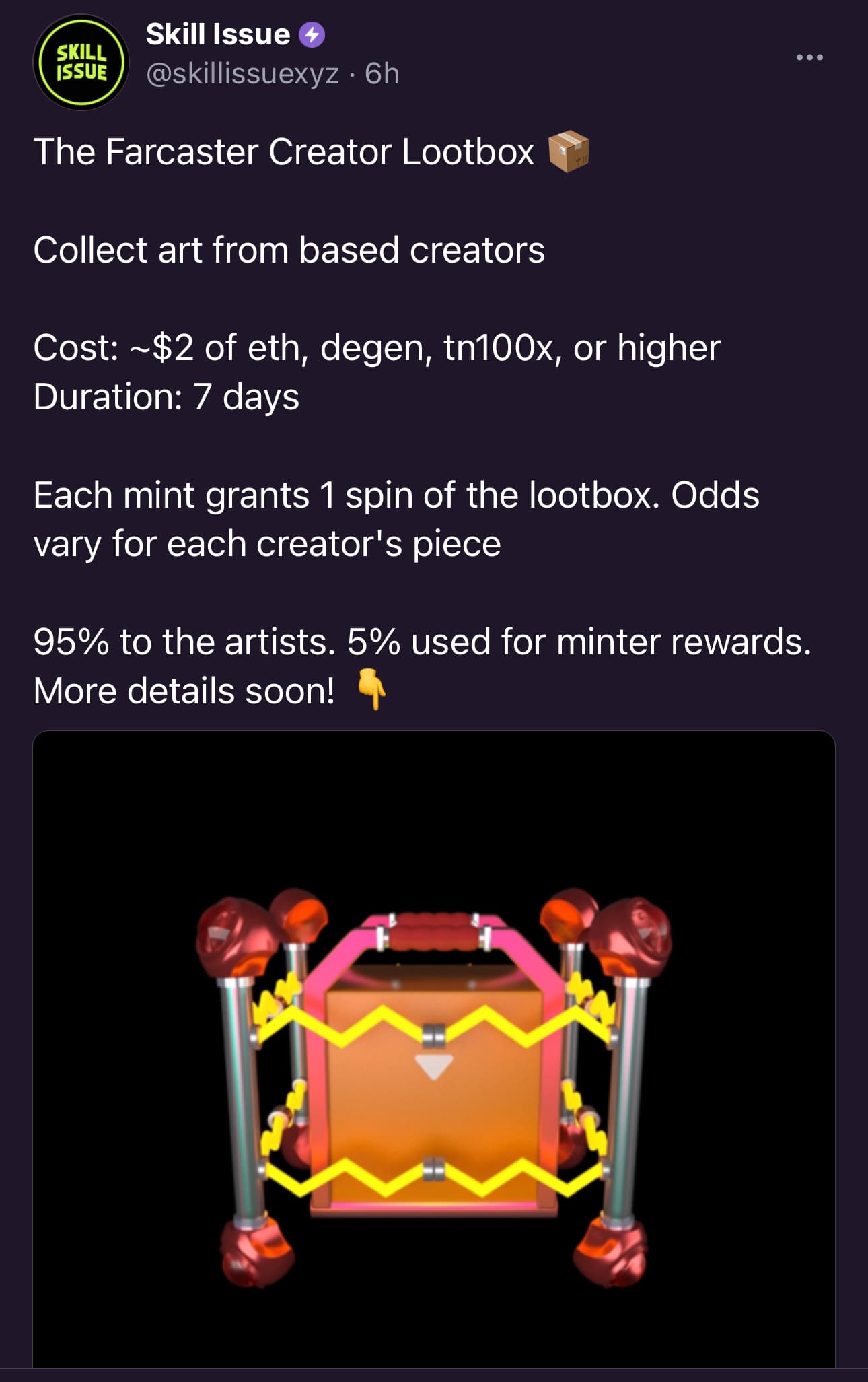Image resolution: width=868 pixels, height=1382 pixels.
Task: Tap the Skill Issue display name
Action: (217, 34)
